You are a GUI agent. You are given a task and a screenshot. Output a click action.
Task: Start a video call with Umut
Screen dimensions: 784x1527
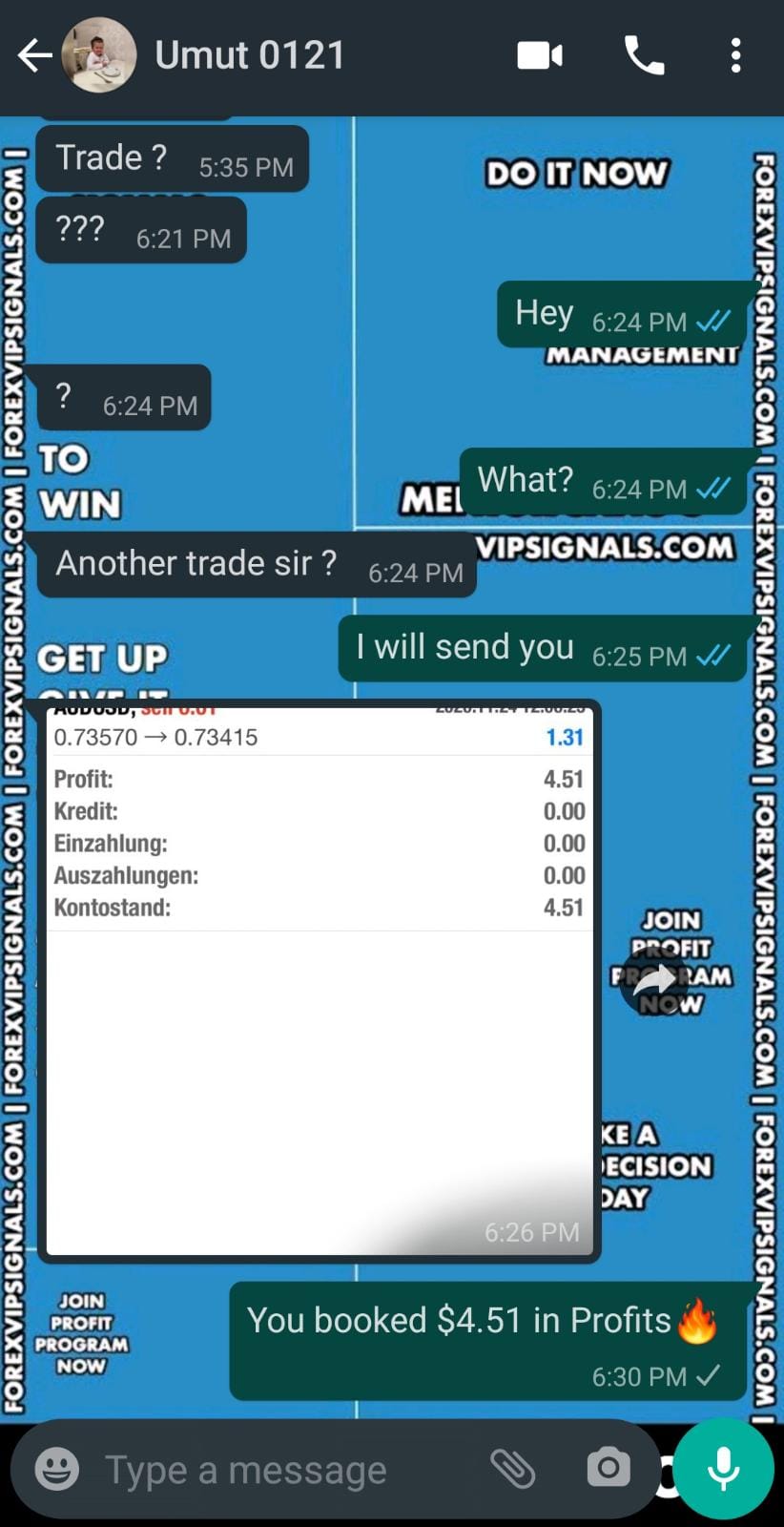tap(540, 55)
